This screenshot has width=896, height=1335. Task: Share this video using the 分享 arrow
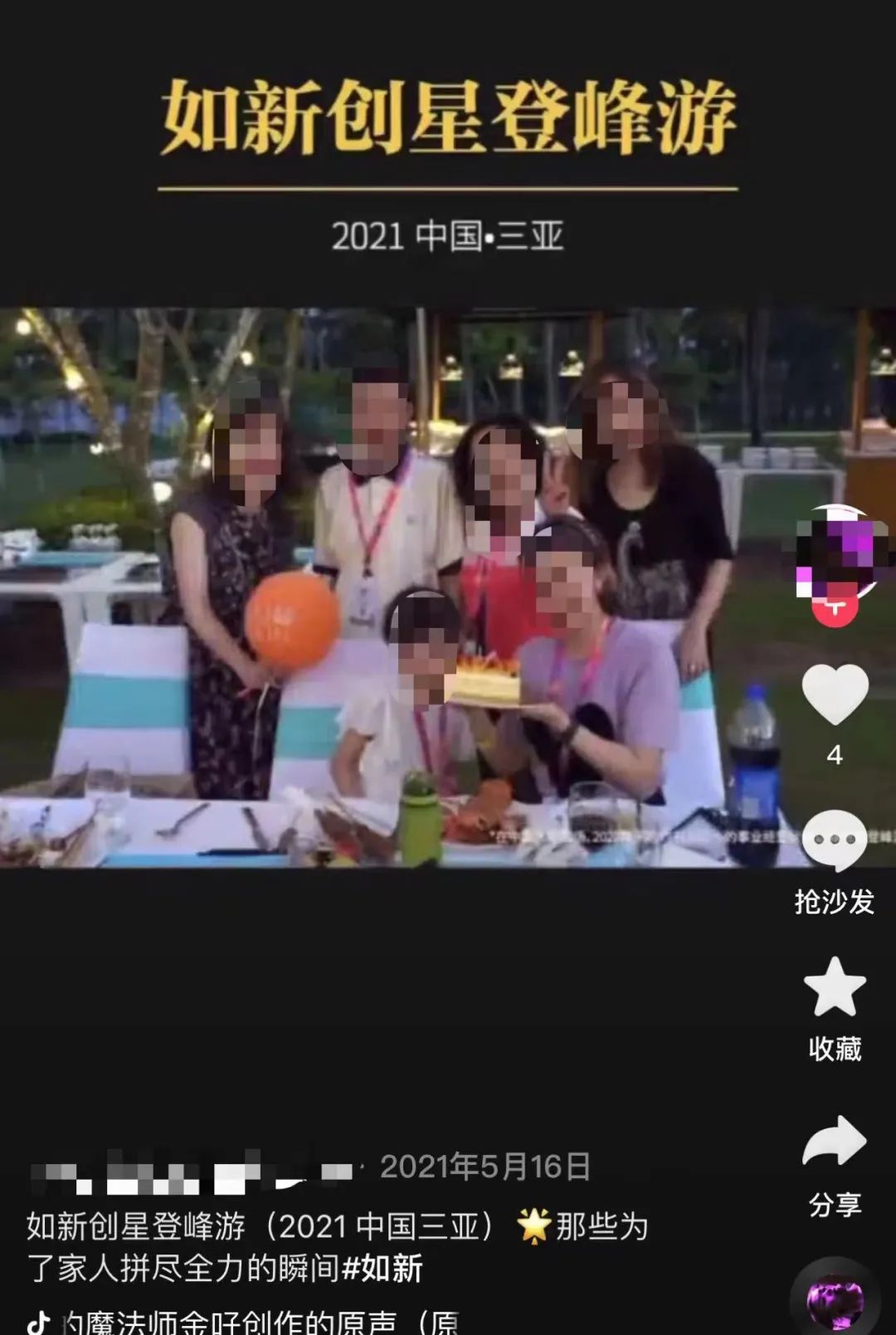[835, 1142]
